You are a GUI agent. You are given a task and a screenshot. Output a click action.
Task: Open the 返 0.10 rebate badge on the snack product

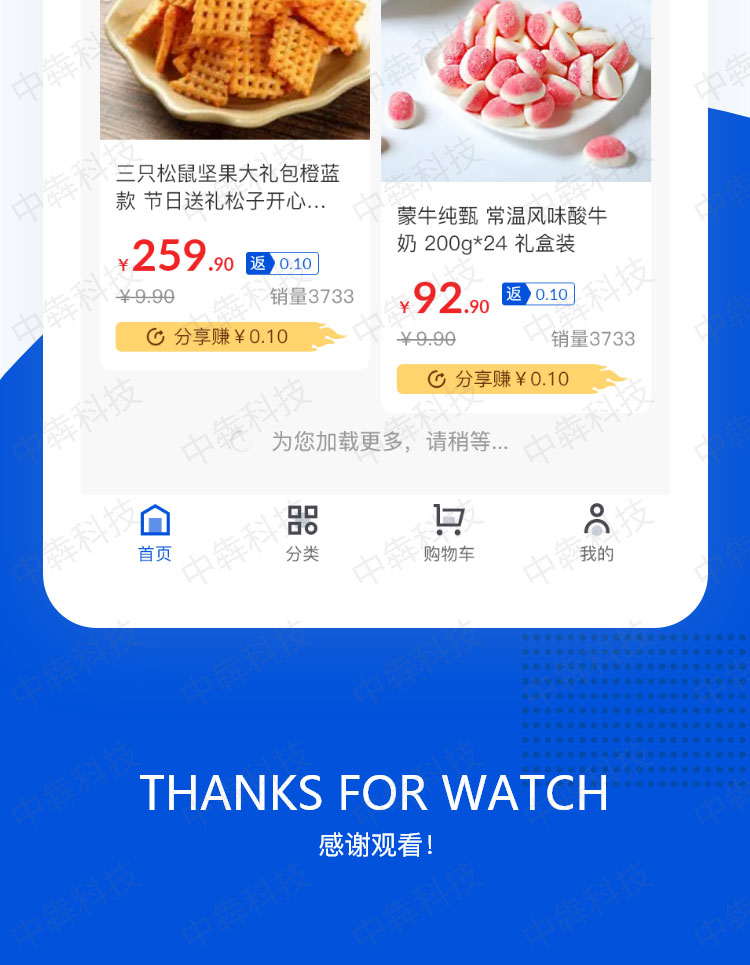(283, 263)
